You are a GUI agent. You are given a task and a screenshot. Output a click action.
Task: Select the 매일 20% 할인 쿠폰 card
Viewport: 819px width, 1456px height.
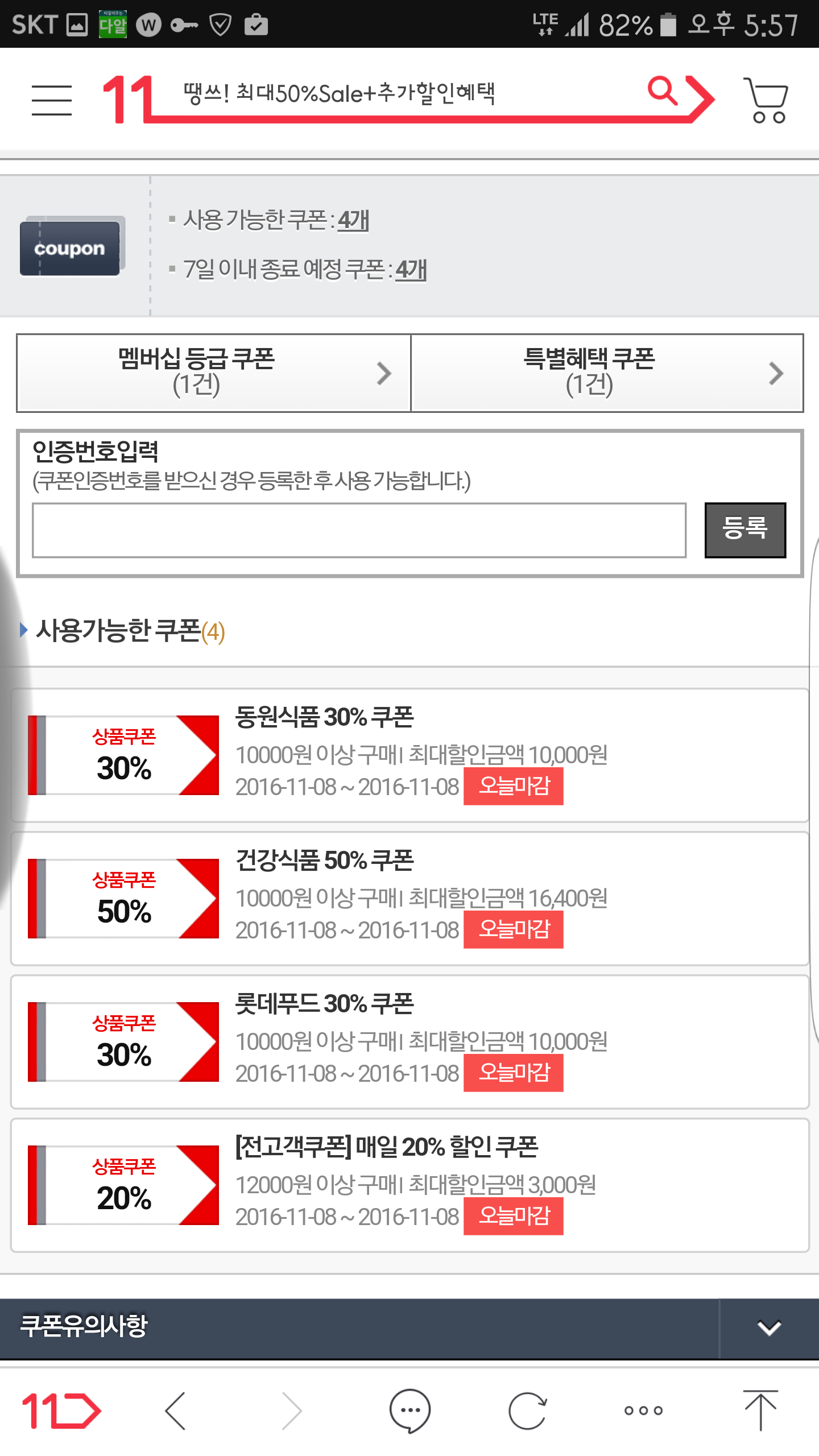pyautogui.click(x=409, y=1185)
